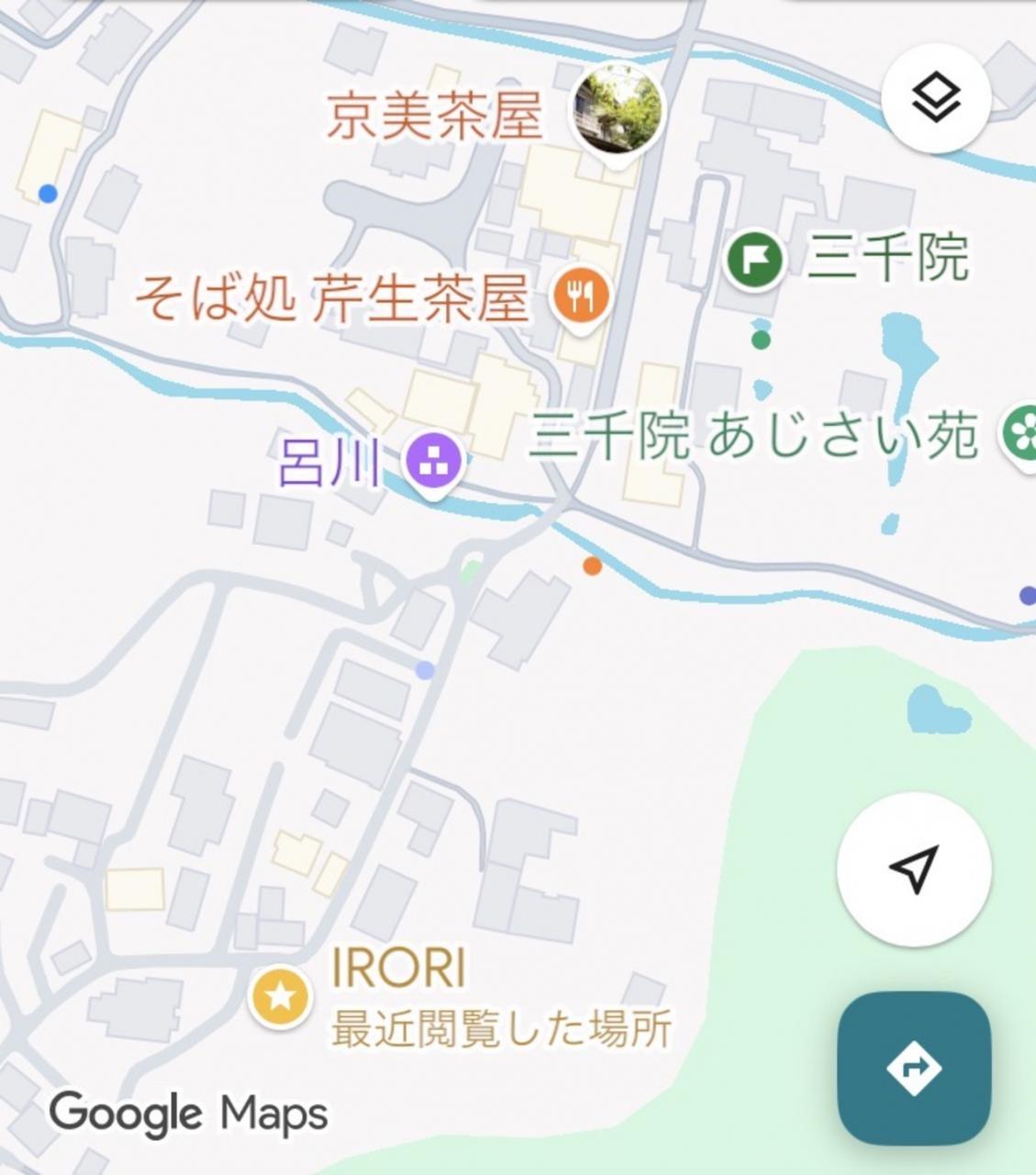Center map on my current location
The height and width of the screenshot is (1175, 1036).
coord(913,868)
